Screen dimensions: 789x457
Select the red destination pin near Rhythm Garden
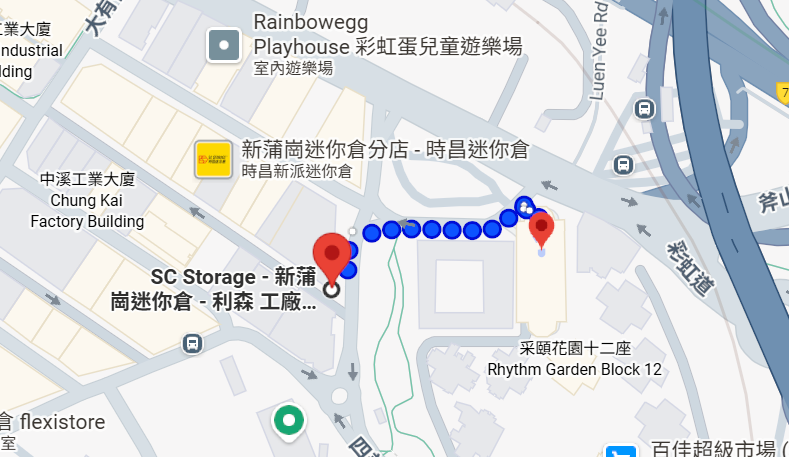tap(541, 228)
